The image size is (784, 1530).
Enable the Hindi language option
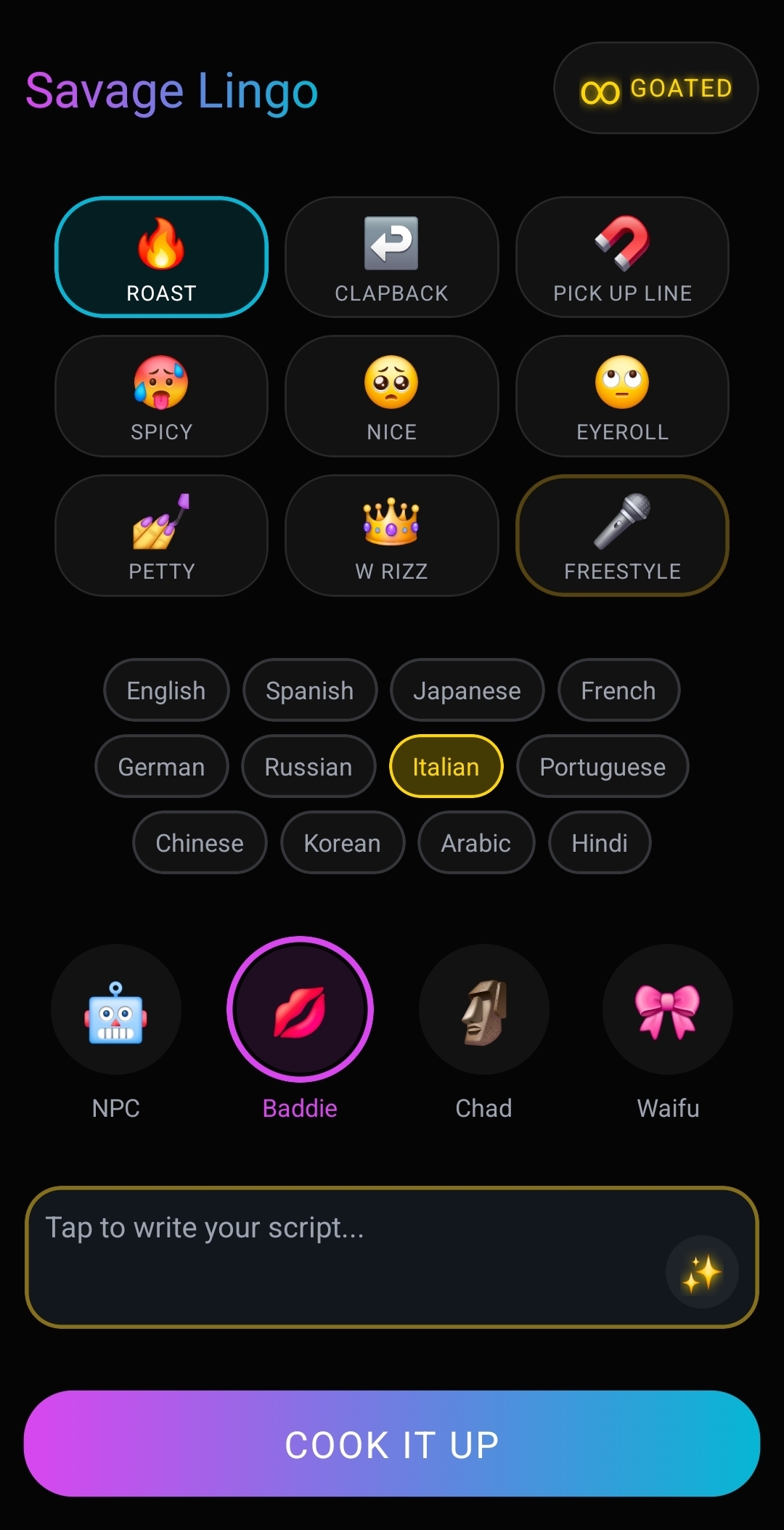click(599, 842)
